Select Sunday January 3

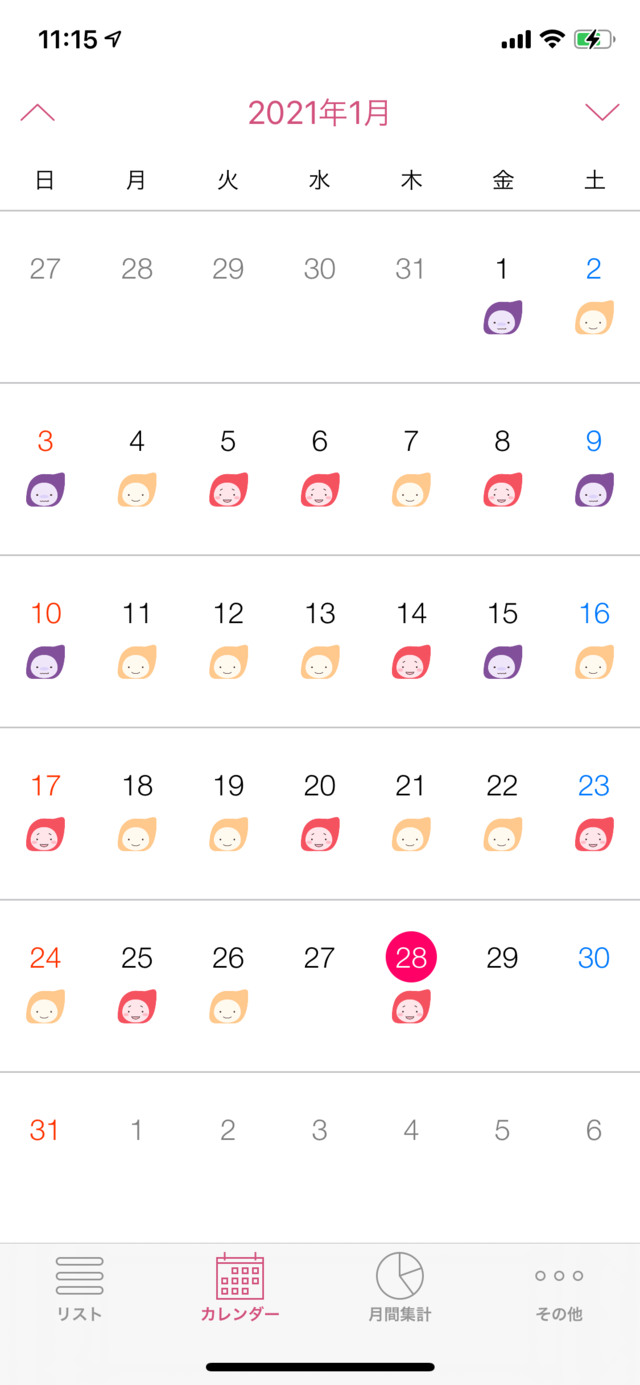pyautogui.click(x=45, y=467)
